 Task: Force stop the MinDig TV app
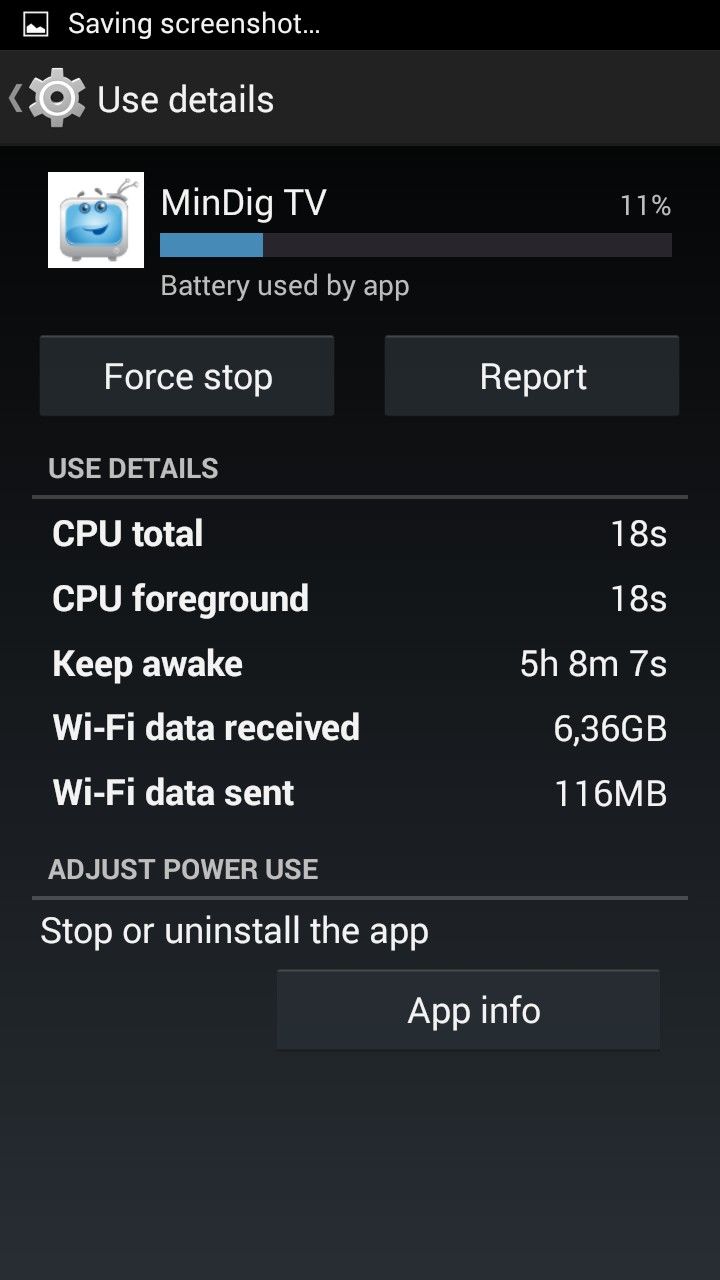point(187,376)
